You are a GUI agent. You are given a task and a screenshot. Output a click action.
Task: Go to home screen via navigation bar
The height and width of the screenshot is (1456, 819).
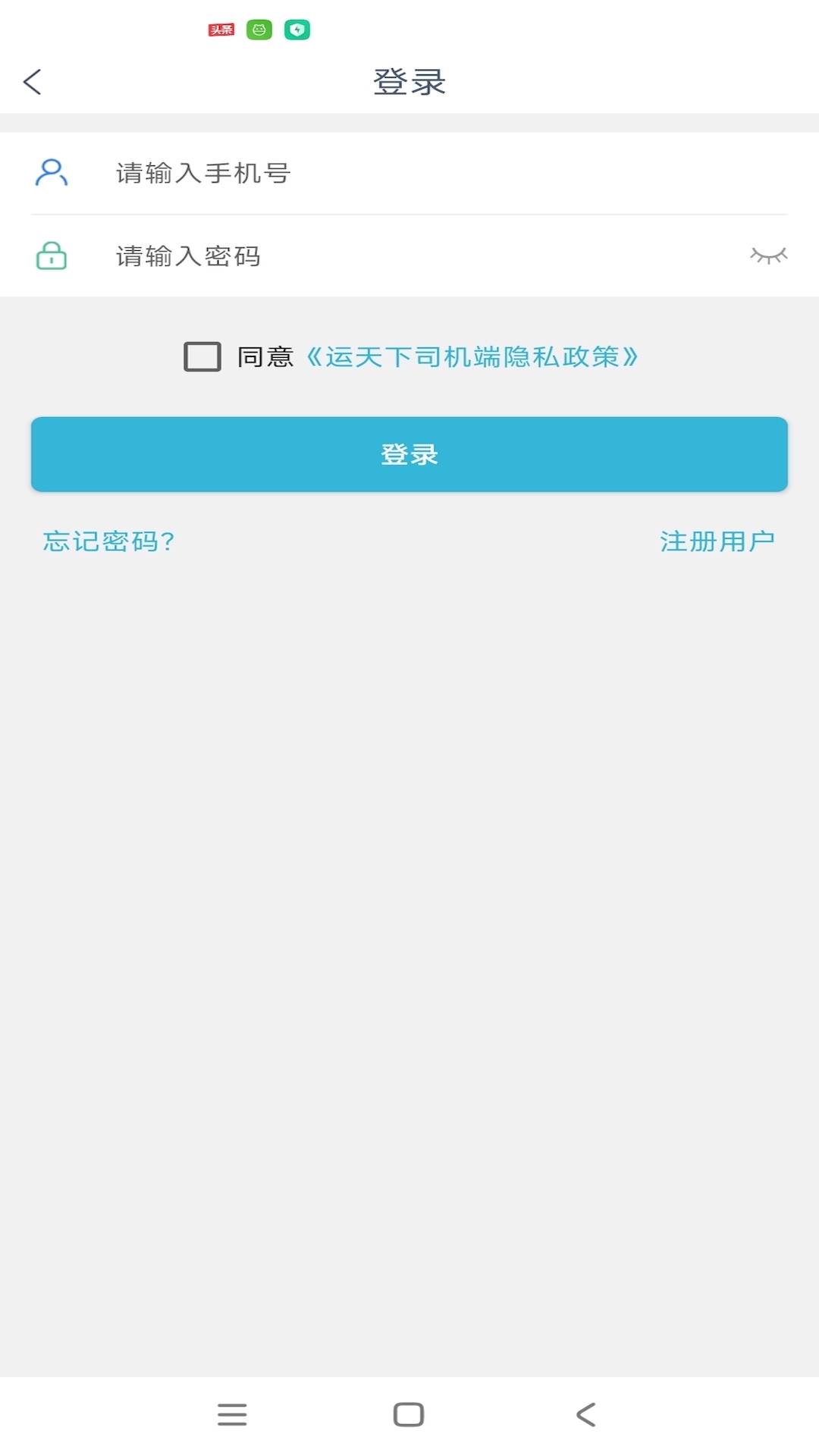[409, 1414]
